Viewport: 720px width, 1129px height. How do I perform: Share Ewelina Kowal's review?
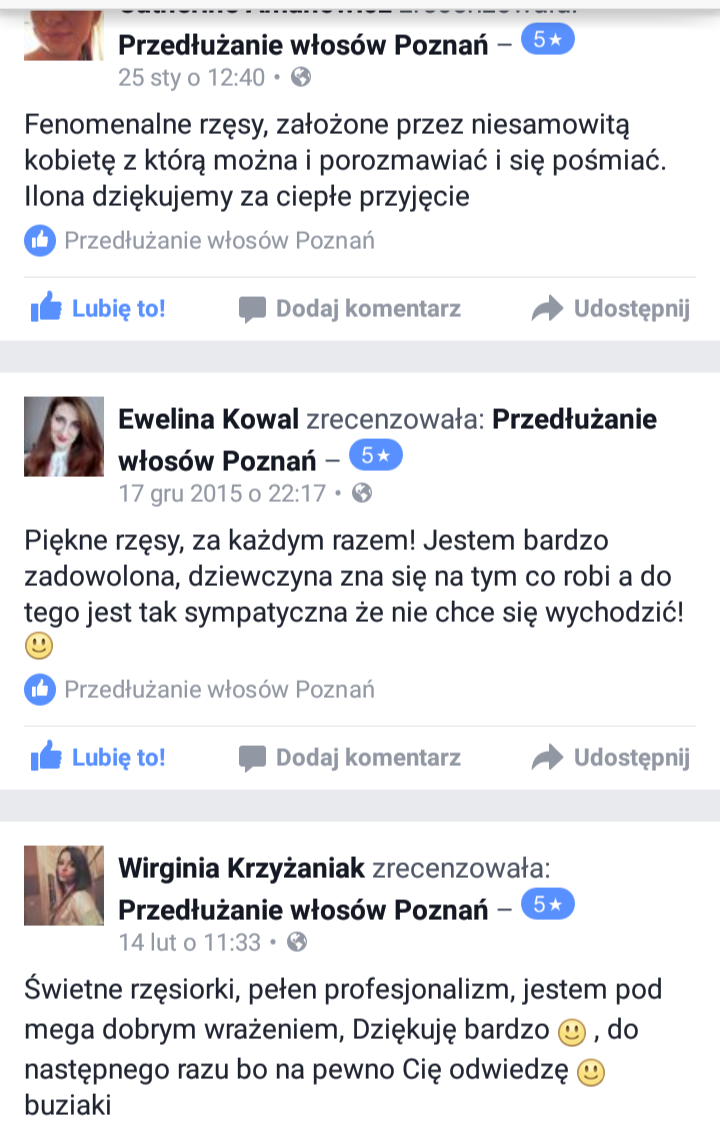(610, 758)
